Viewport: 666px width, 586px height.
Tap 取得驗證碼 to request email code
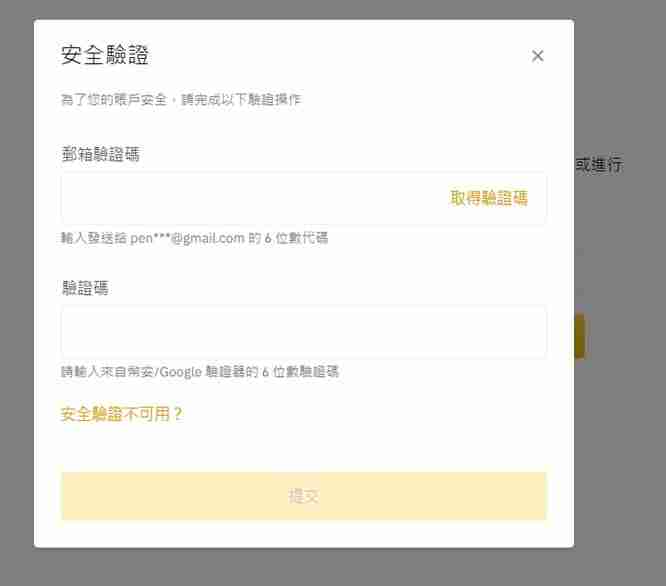coord(488,198)
